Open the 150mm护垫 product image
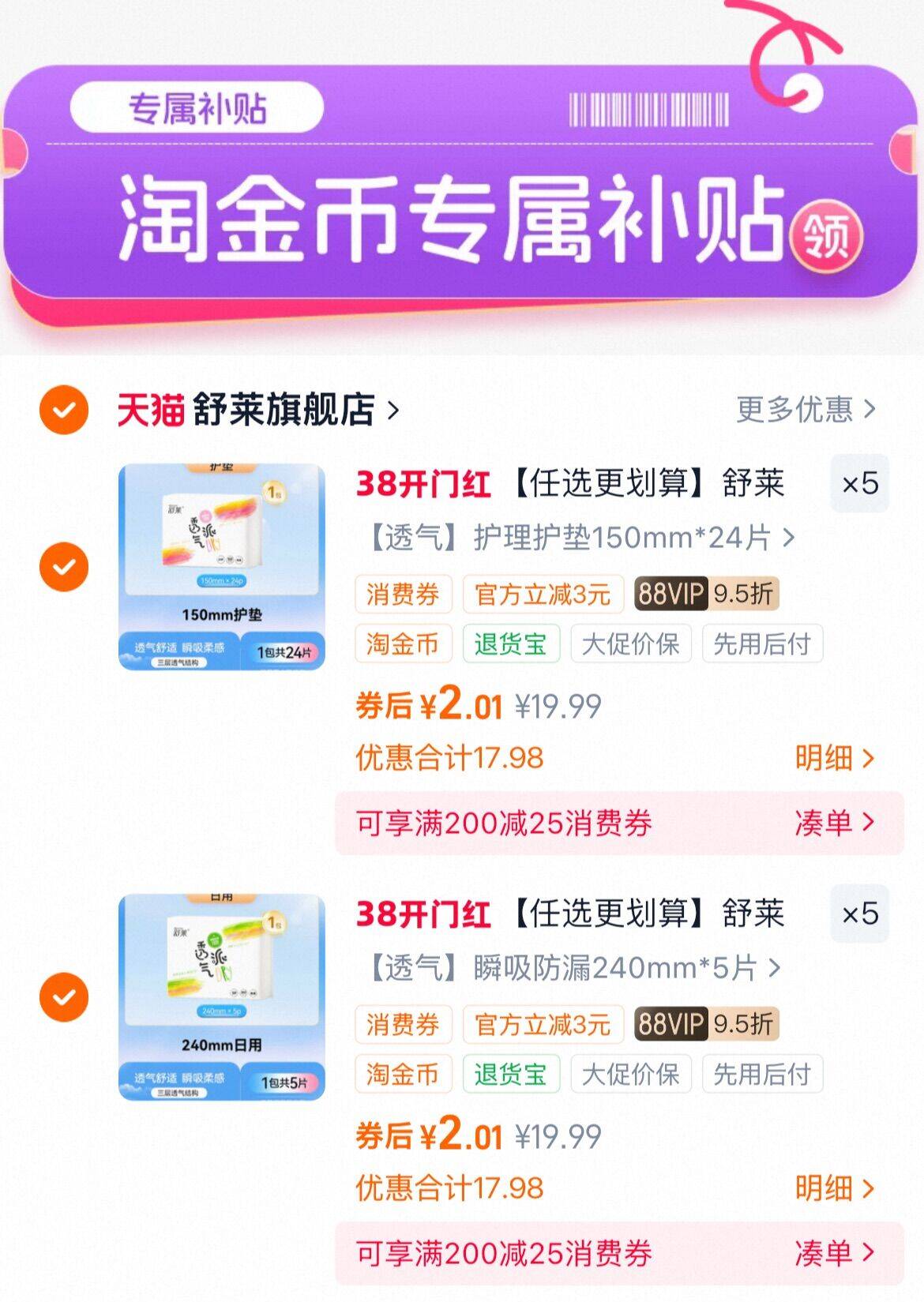 [222, 567]
